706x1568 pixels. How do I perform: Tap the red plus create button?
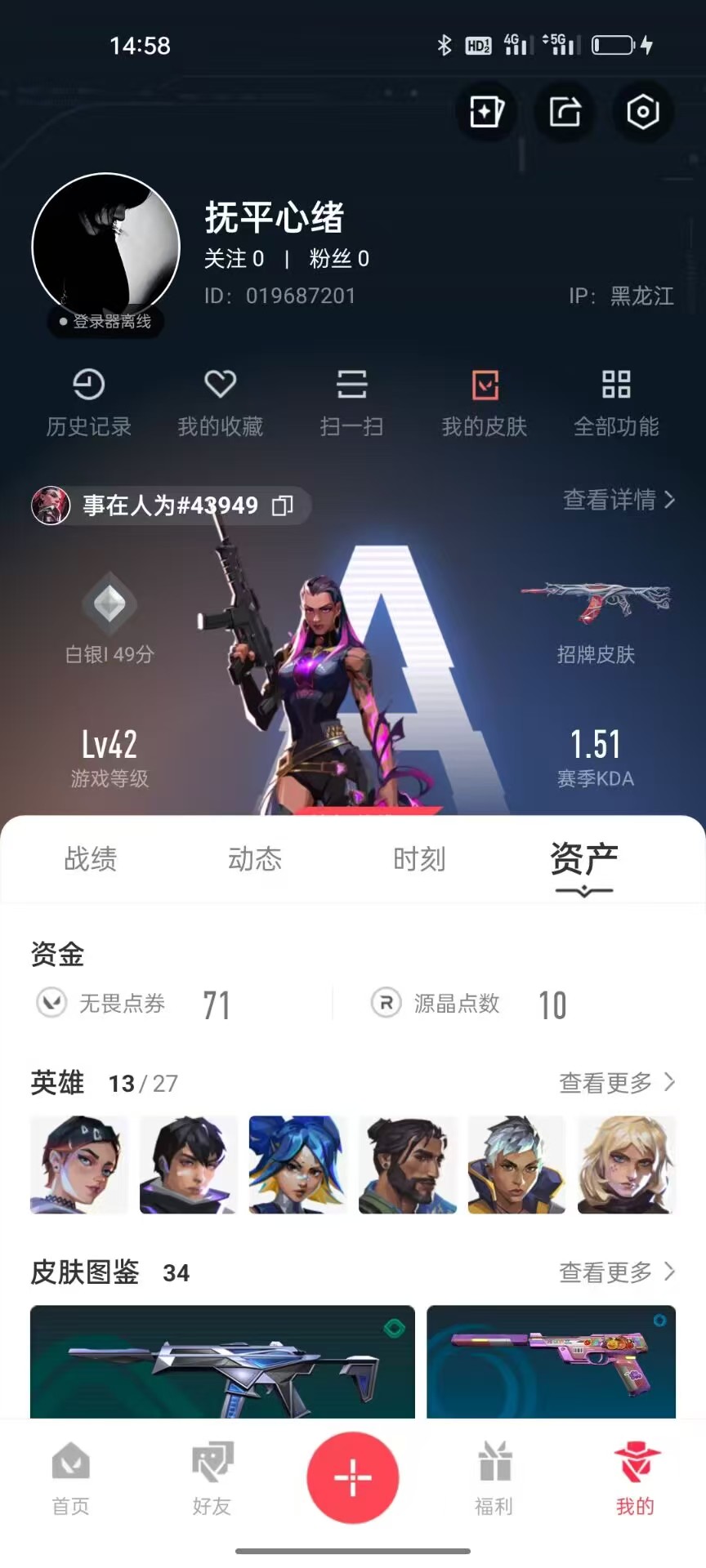point(353,1477)
